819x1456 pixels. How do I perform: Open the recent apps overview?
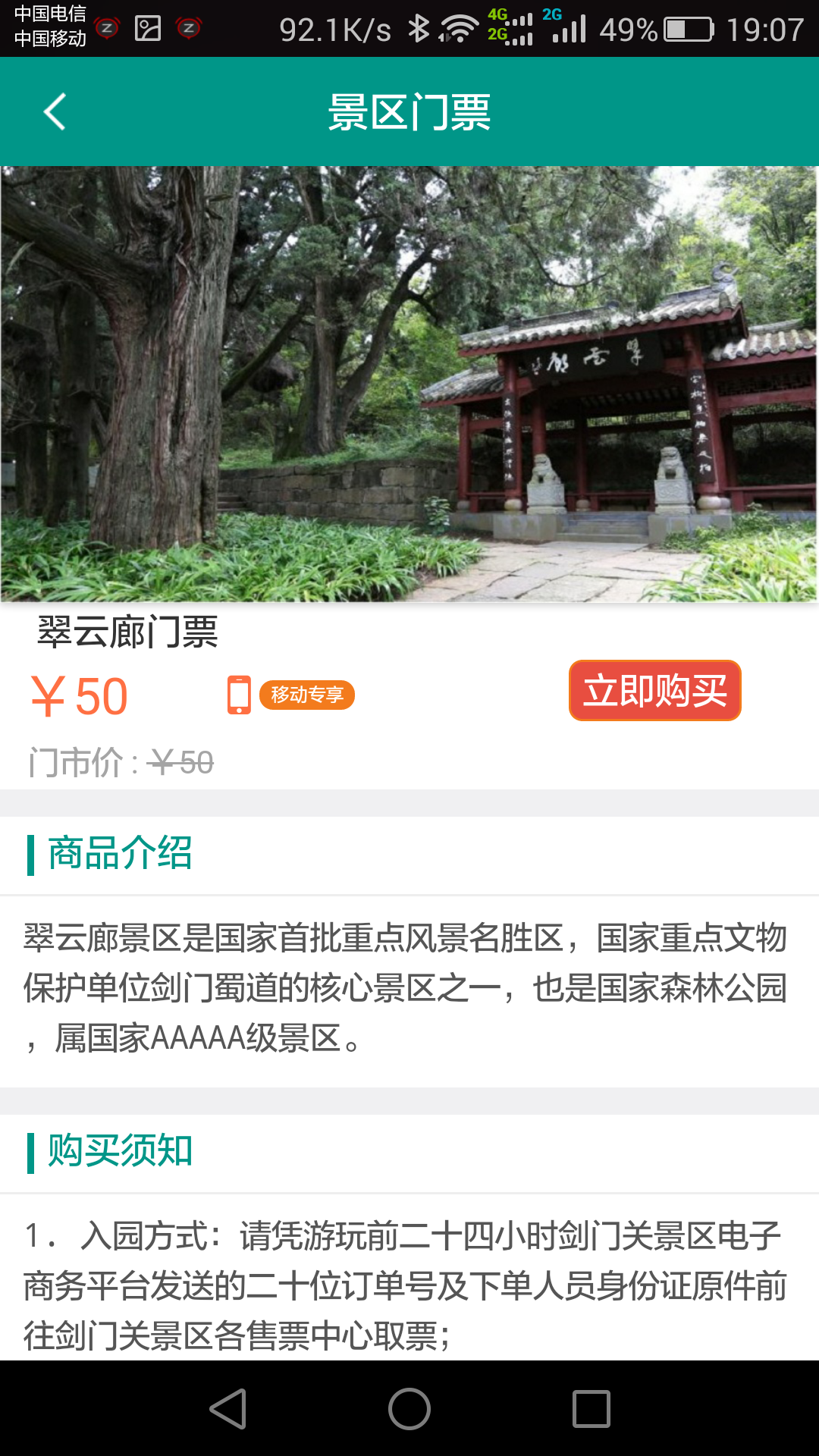click(591, 1409)
